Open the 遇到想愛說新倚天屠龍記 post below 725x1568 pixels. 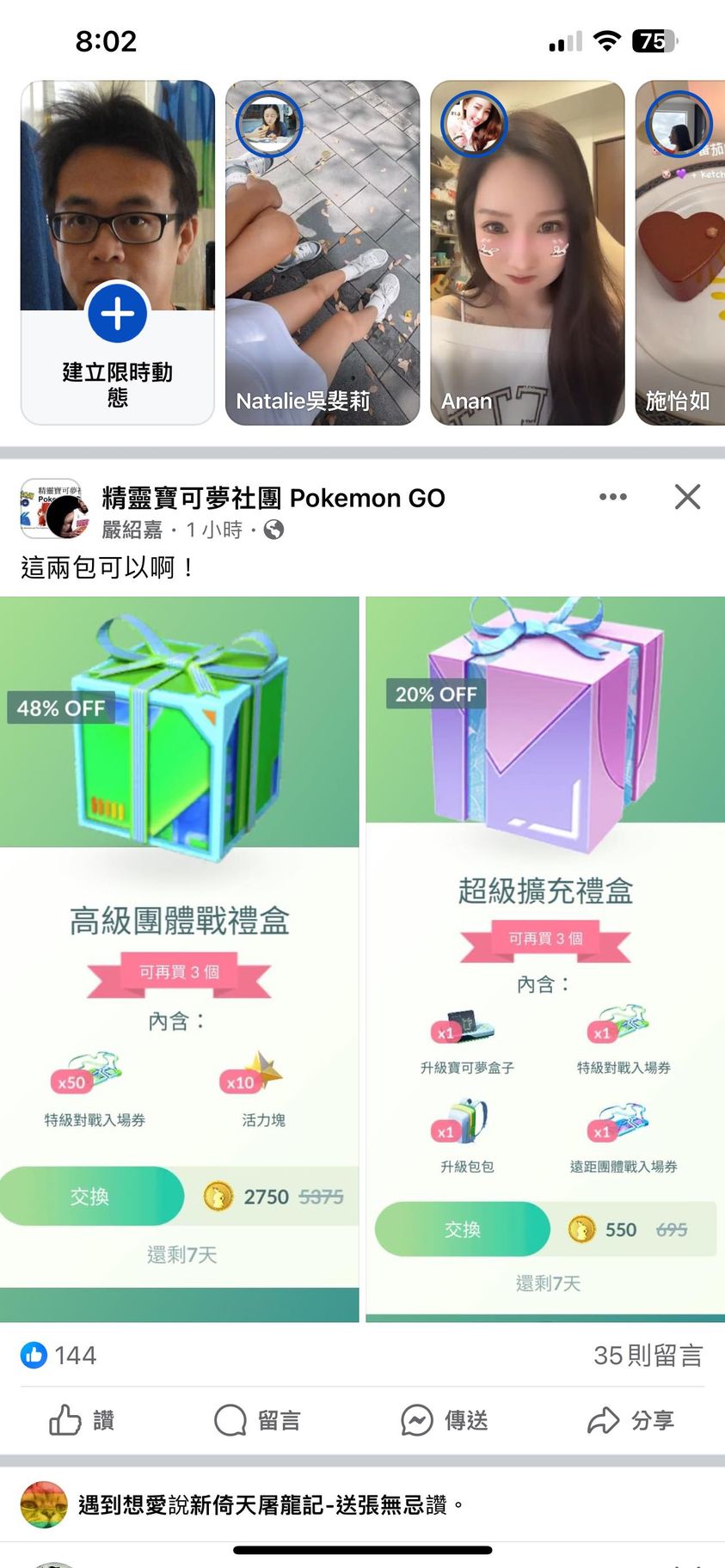click(x=262, y=1504)
